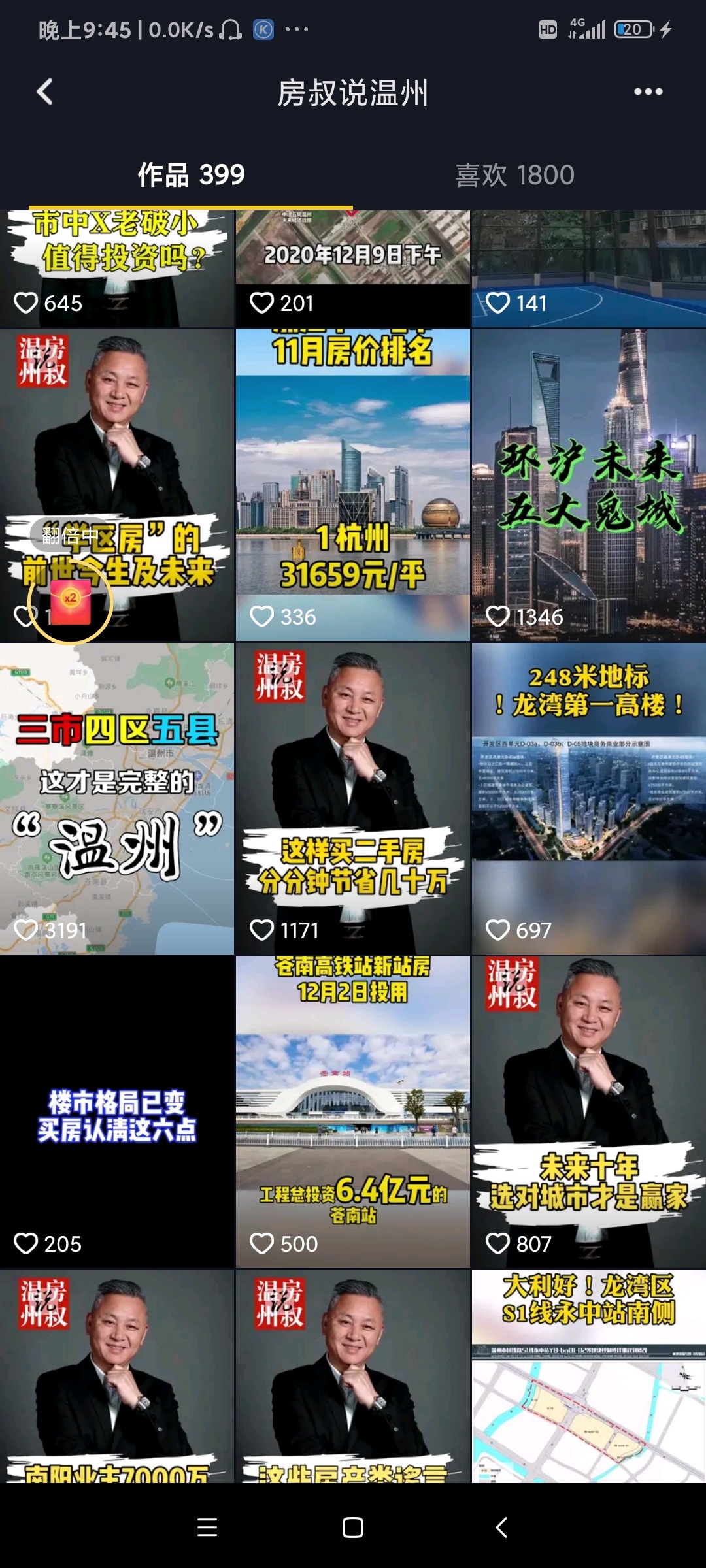Select the 作品 399 tab
This screenshot has height=1568, width=706.
tap(191, 175)
